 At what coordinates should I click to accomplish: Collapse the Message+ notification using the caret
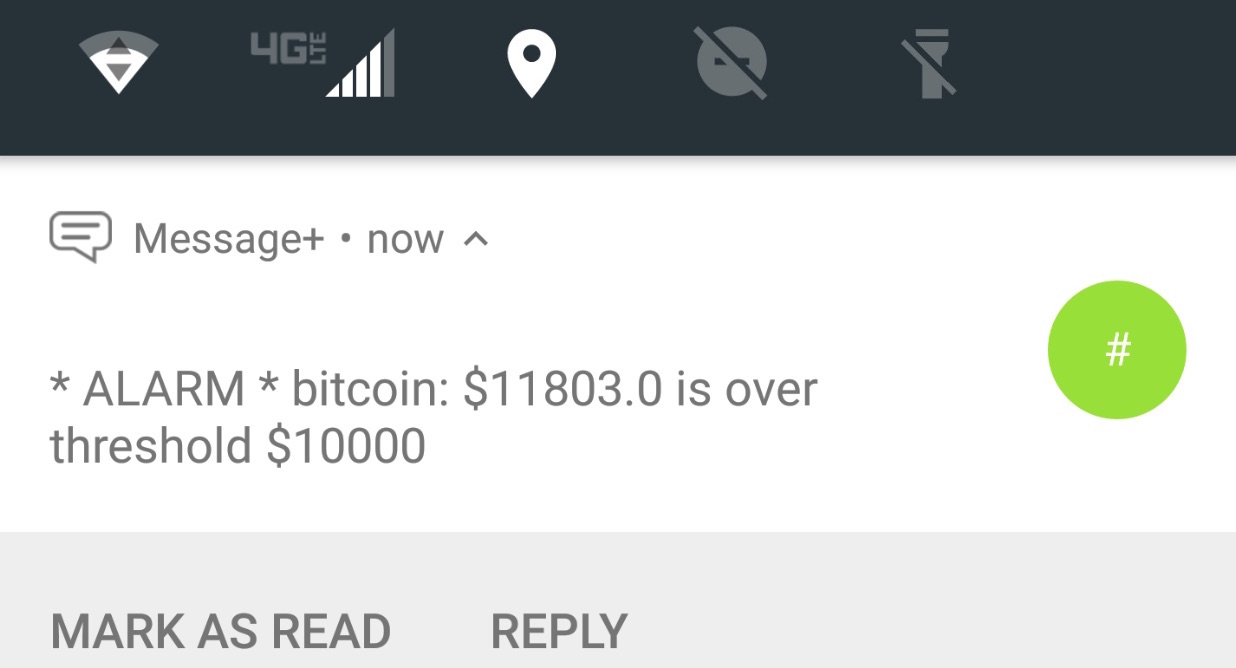pyautogui.click(x=477, y=239)
